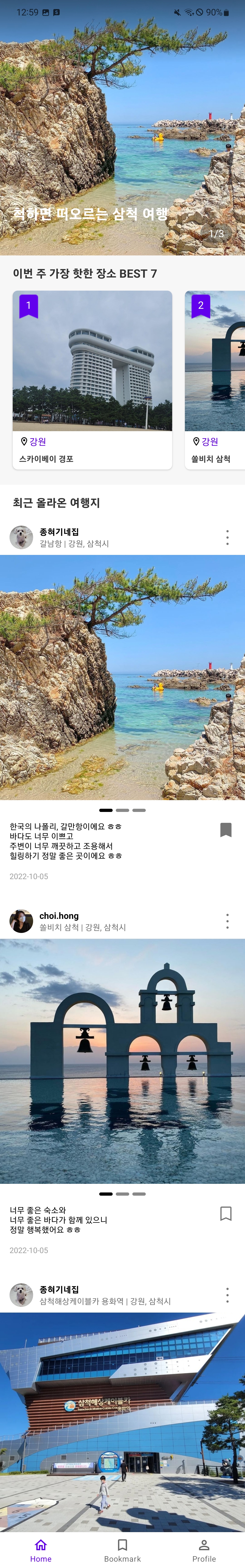This screenshot has height=1568, width=245.
Task: View 종혁기네집's profile from the 갈남항 post
Action: coord(21,537)
